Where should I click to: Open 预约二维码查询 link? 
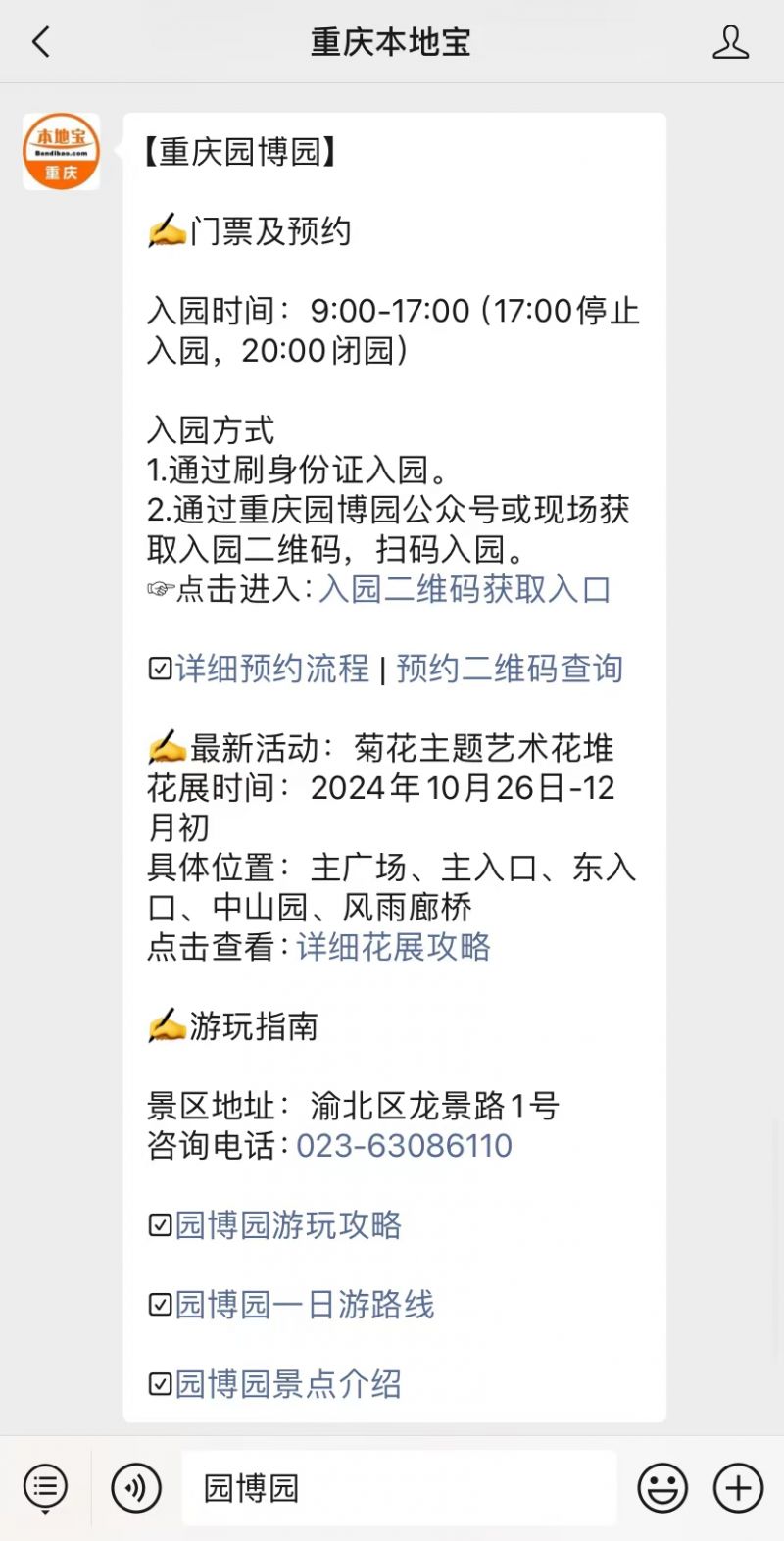tap(510, 670)
